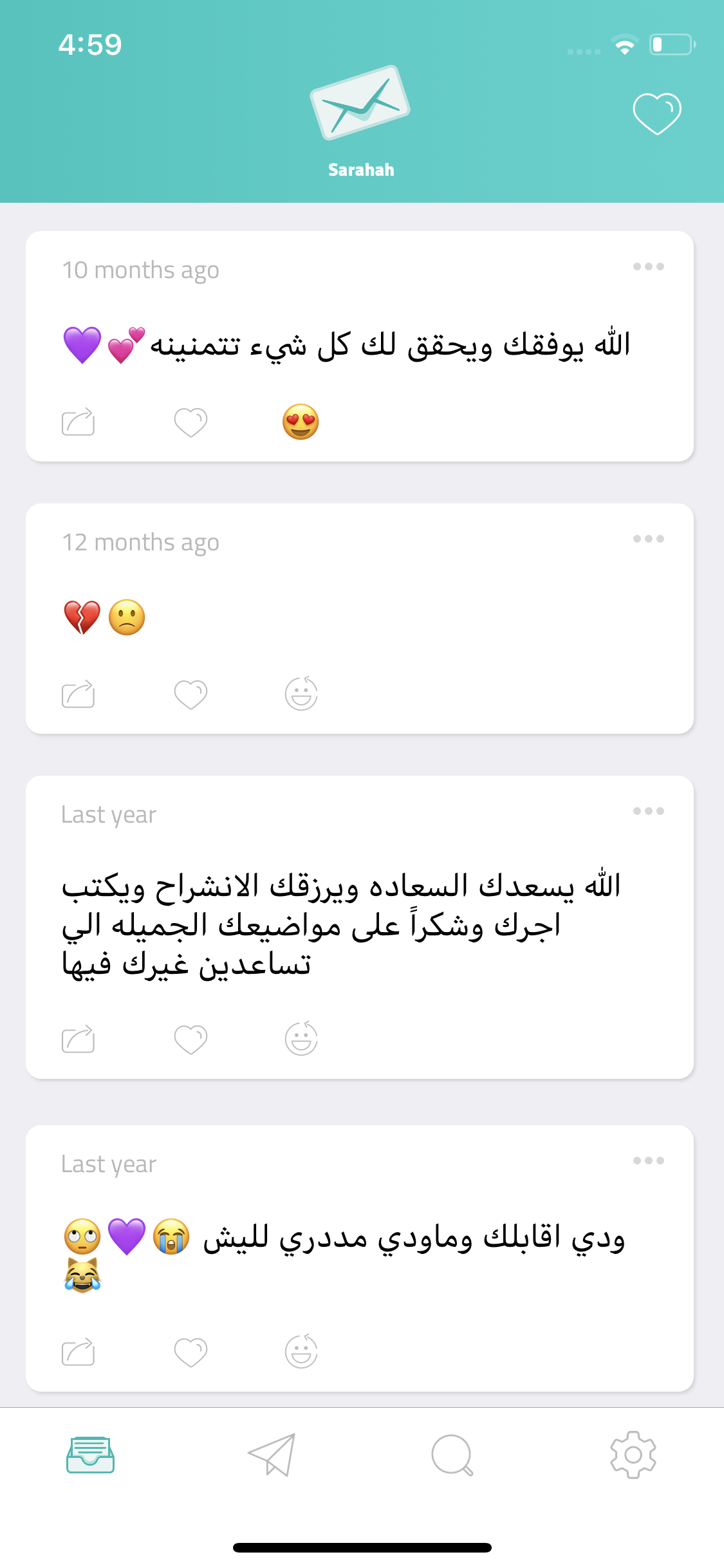Image resolution: width=724 pixels, height=1568 pixels.
Task: Open options menu for 12 months ago message
Action: click(x=648, y=539)
